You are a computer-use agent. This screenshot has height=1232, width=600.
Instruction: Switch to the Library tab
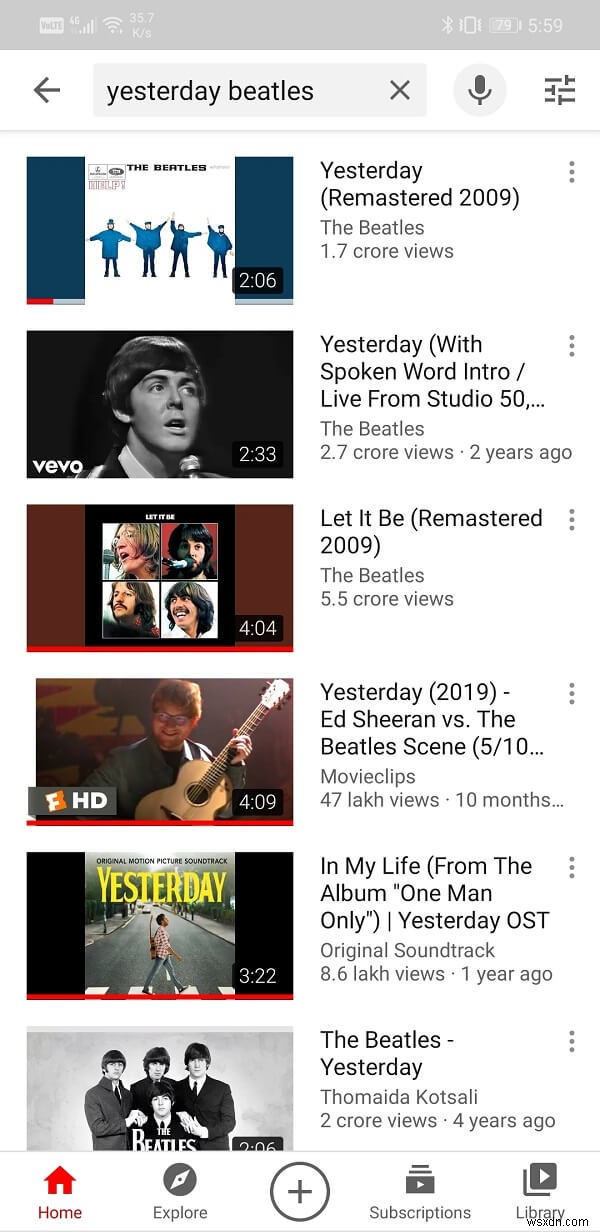pos(540,1192)
